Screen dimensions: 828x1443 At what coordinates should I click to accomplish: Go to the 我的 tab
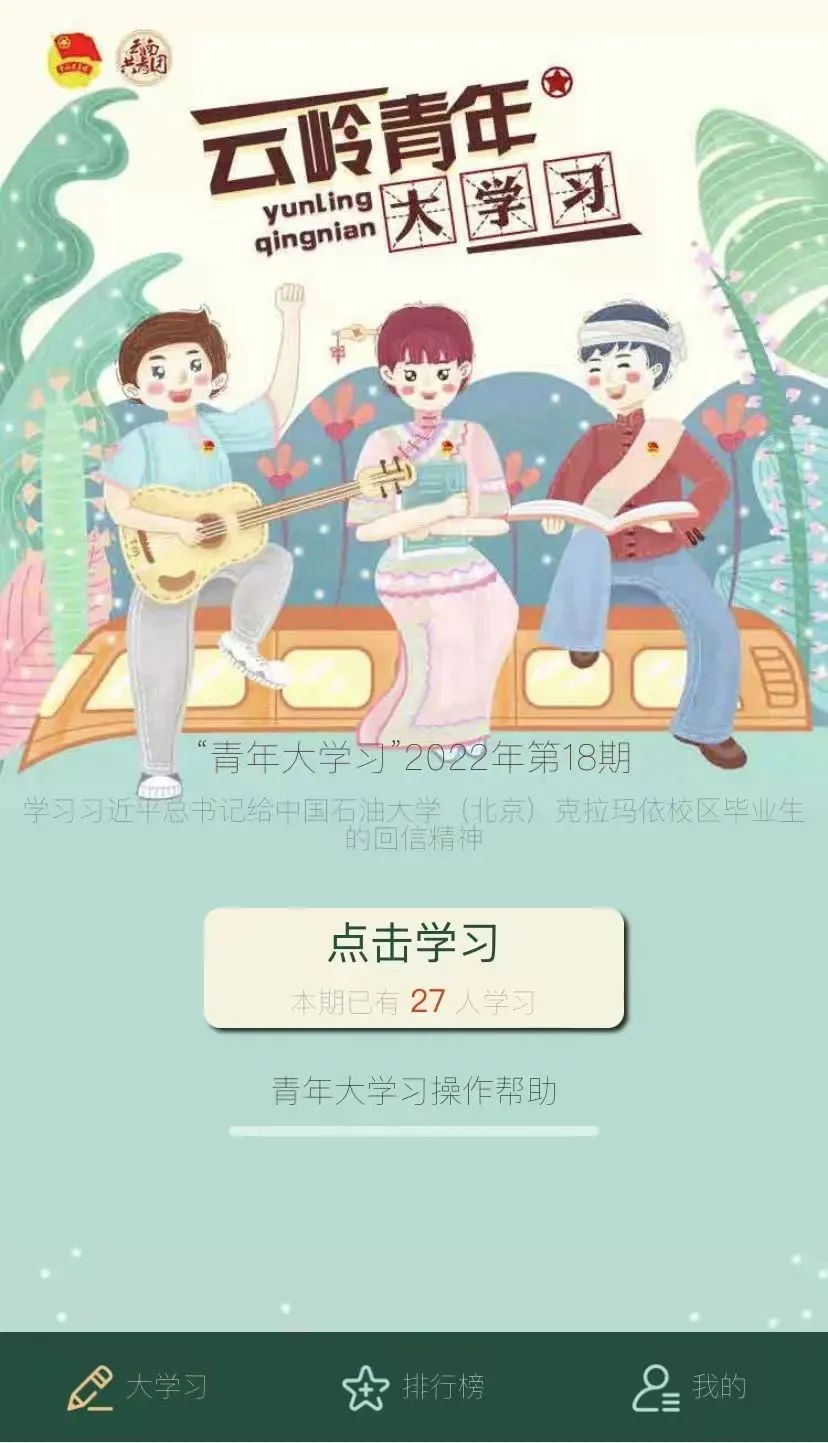point(690,1387)
